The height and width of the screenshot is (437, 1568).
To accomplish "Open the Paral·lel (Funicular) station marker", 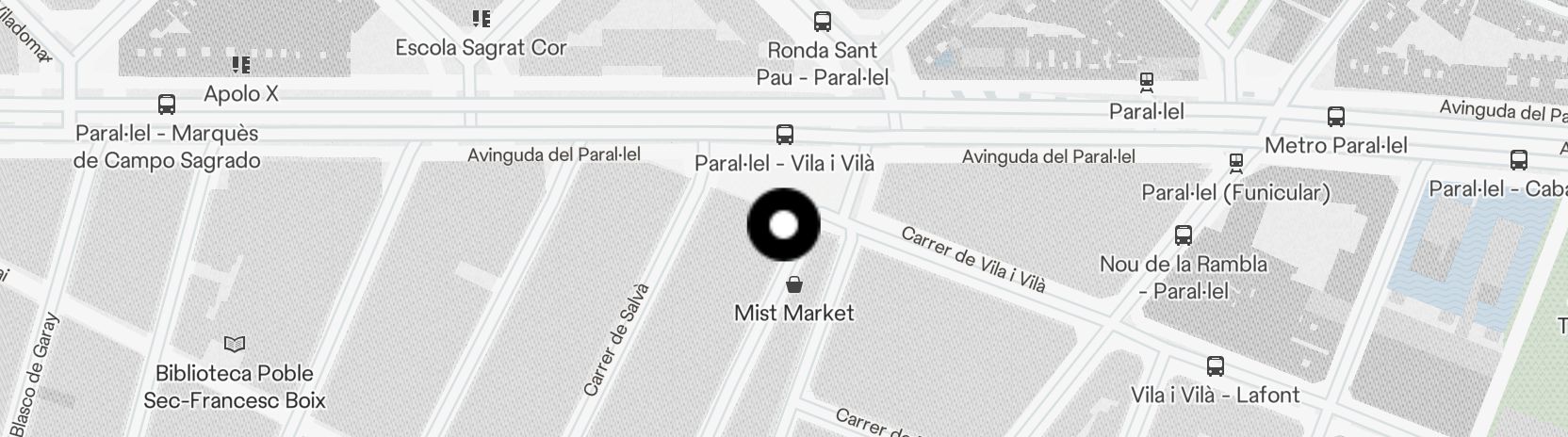I will 1235,164.
